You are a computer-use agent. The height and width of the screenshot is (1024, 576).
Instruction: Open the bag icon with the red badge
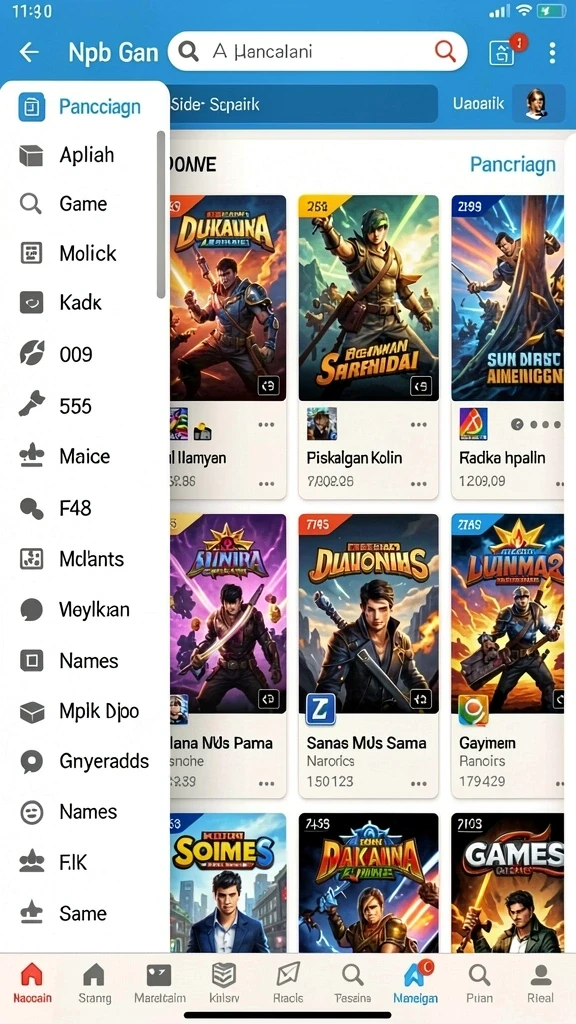tap(502, 54)
